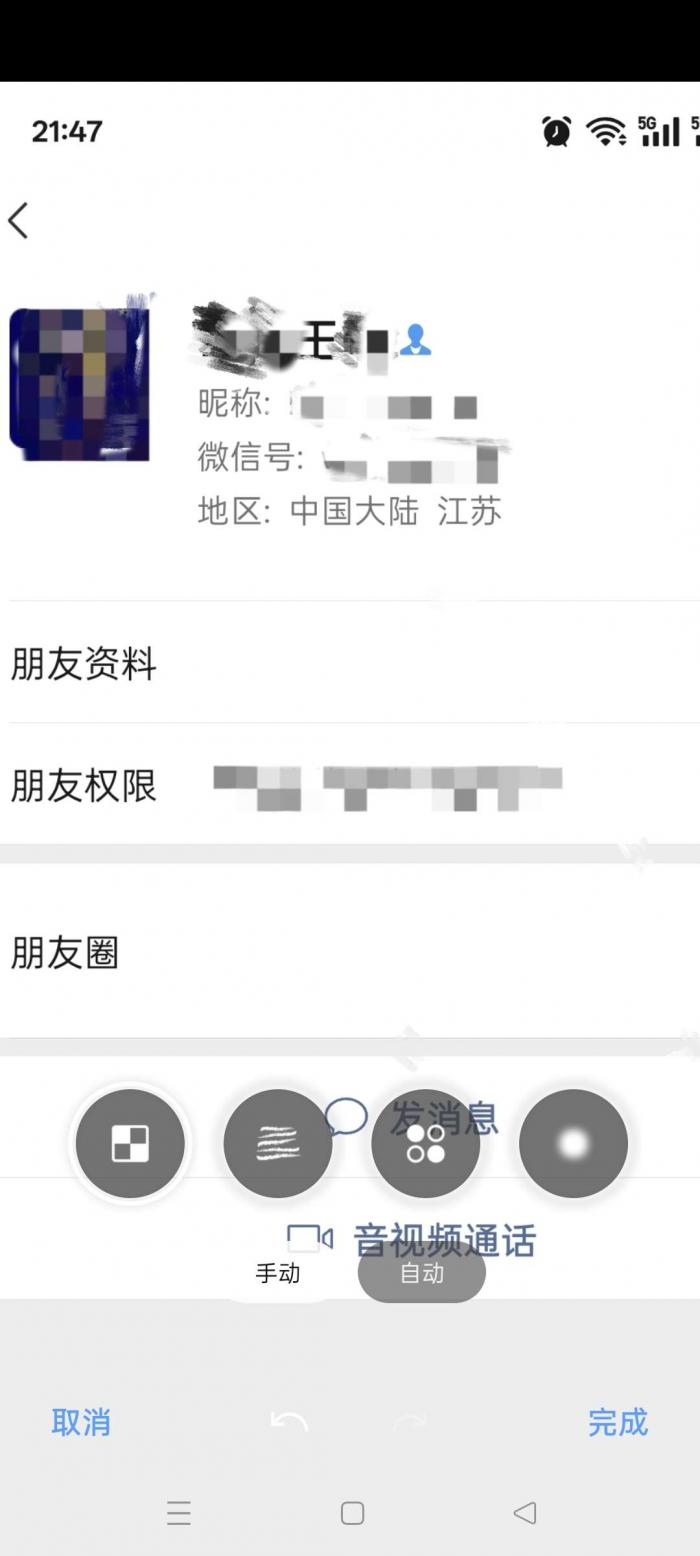Pick the four-dot pattern mosaic style
This screenshot has width=700, height=1556.
pyautogui.click(x=425, y=1143)
